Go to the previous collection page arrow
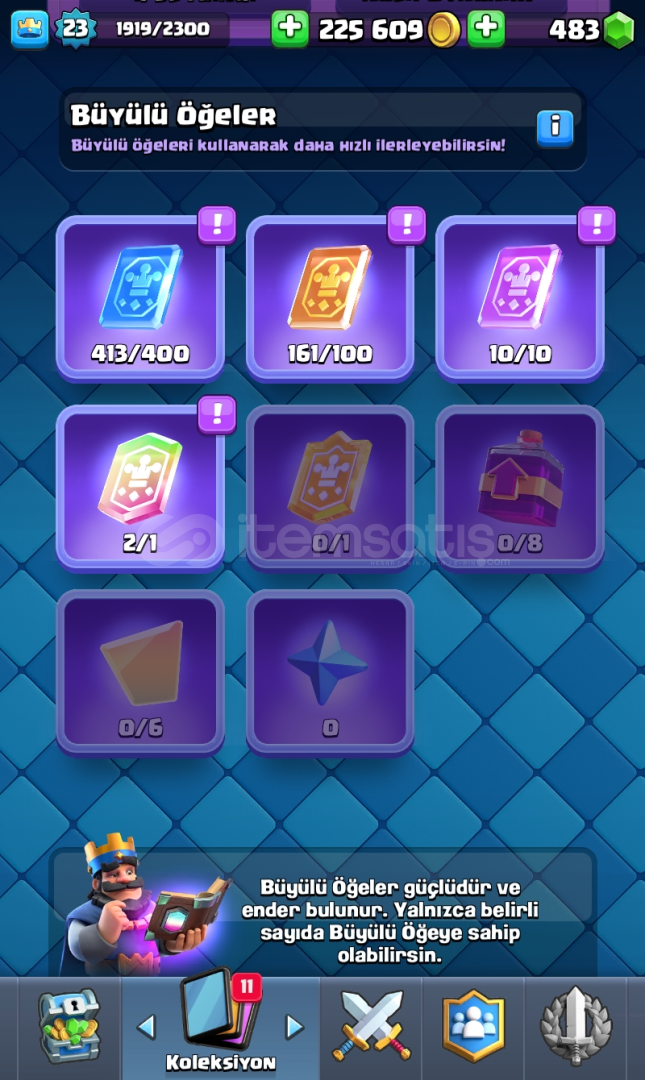Screen dimensions: 645x1080 pos(147,1027)
